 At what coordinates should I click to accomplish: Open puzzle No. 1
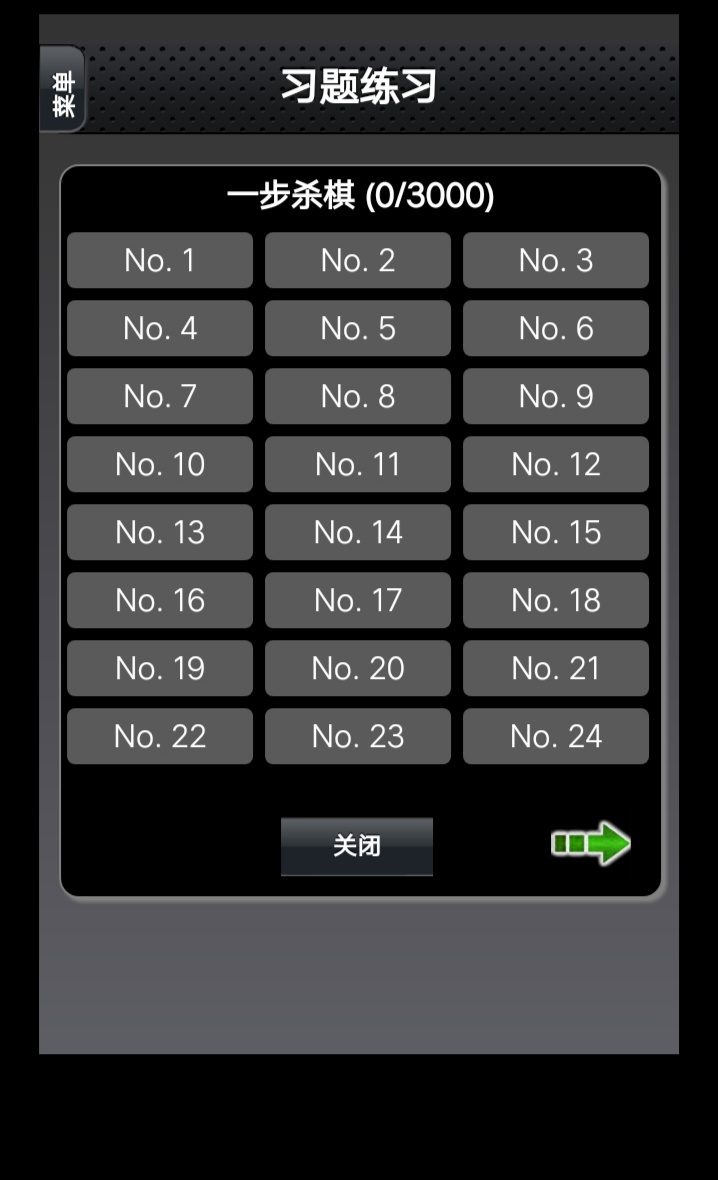coord(160,260)
